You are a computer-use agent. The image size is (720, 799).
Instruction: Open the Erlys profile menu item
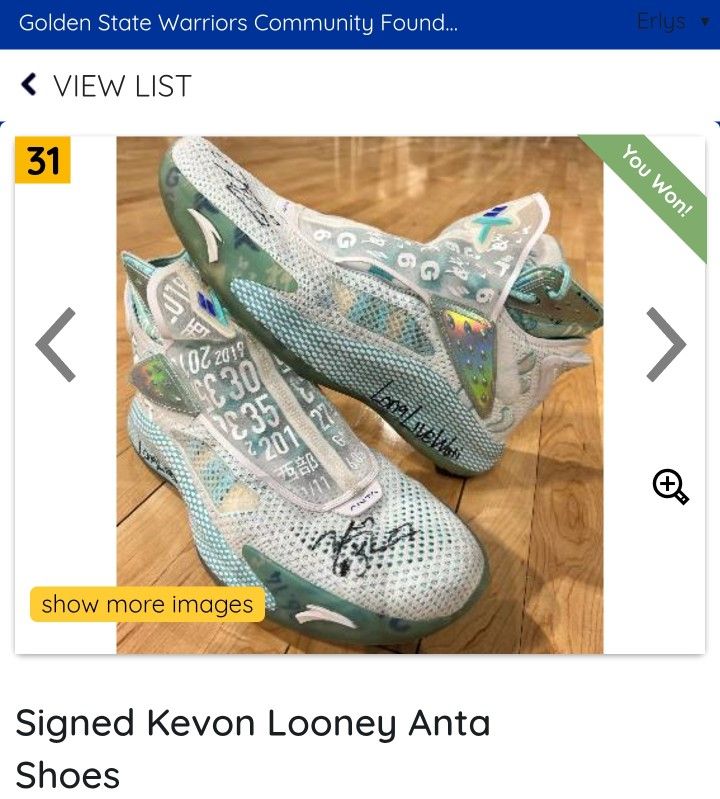tap(663, 21)
